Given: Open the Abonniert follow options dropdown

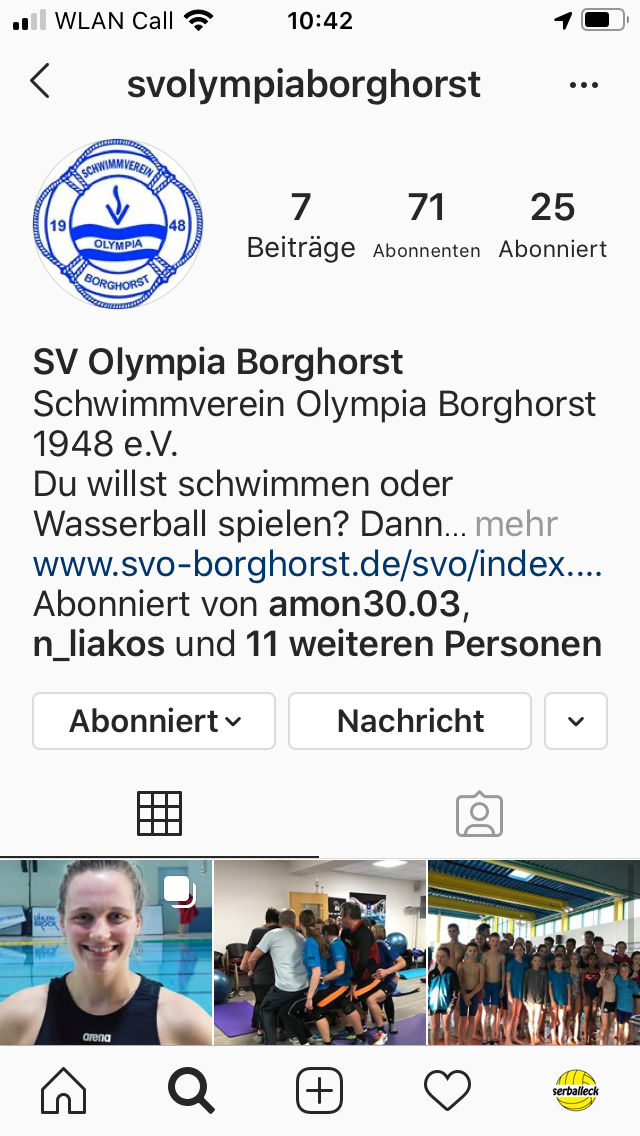Looking at the screenshot, I should (x=154, y=721).
